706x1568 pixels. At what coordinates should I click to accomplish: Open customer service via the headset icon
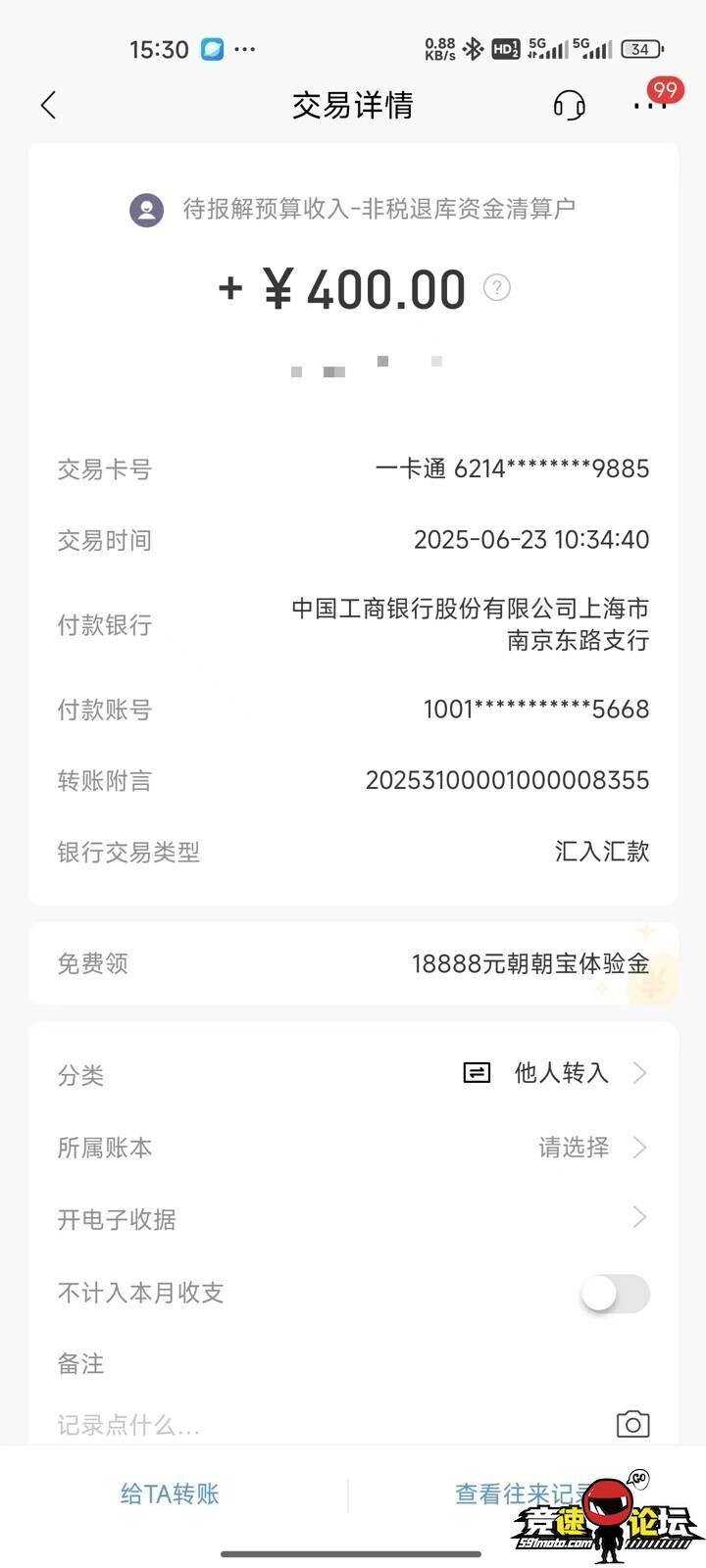(x=570, y=105)
